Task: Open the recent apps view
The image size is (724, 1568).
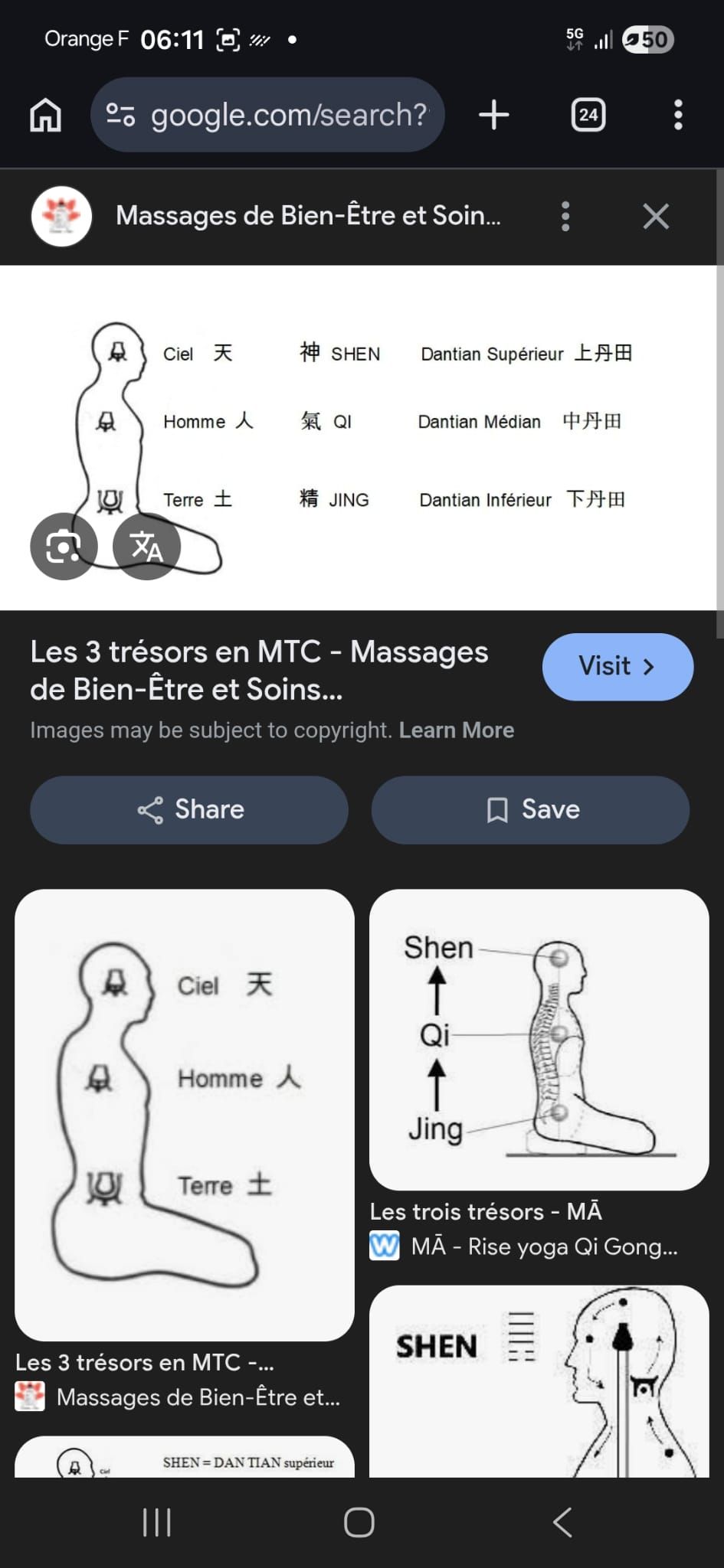Action: (x=157, y=1522)
